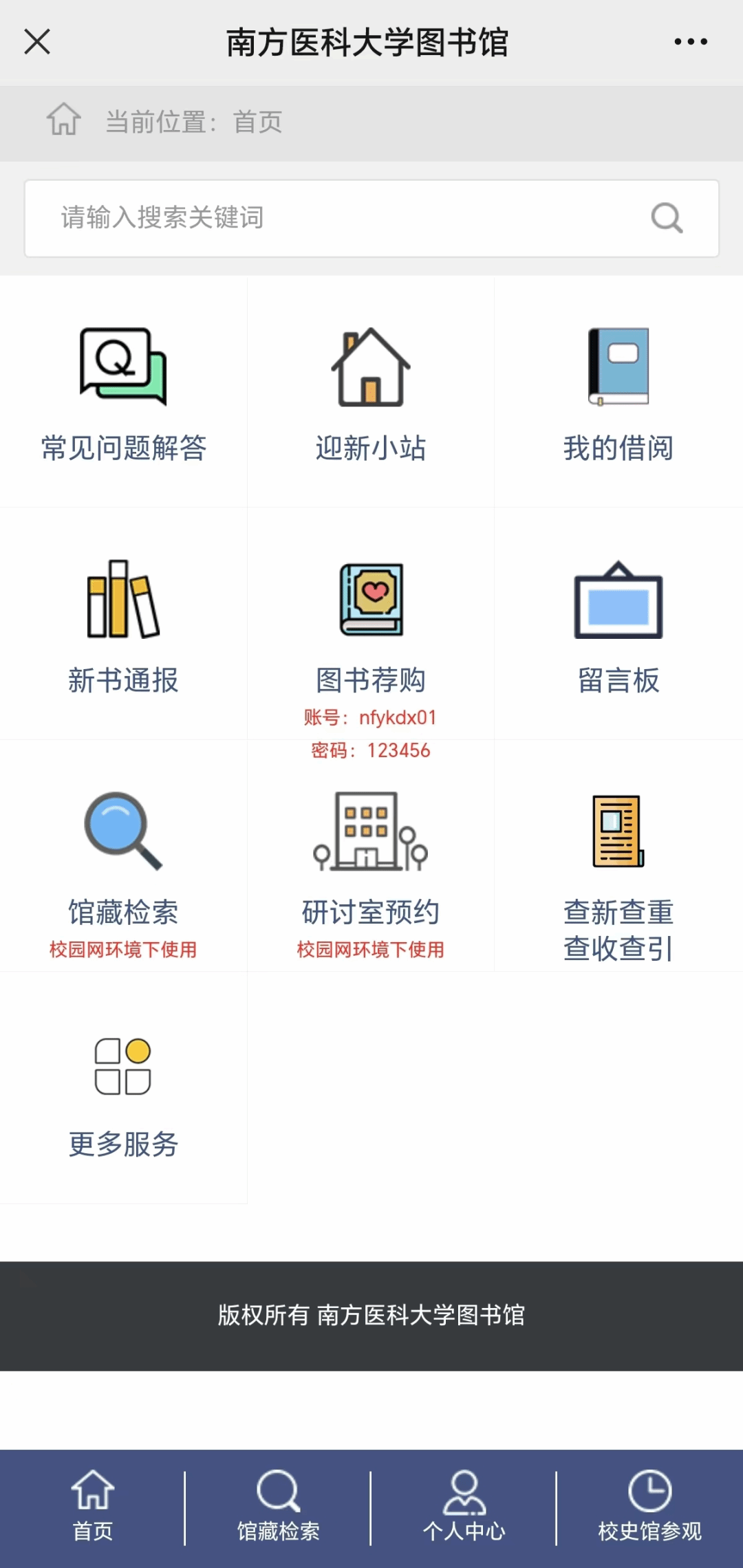This screenshot has height=1568, width=743.
Task: Open 查新查重 查收查引
Action: pos(618,856)
